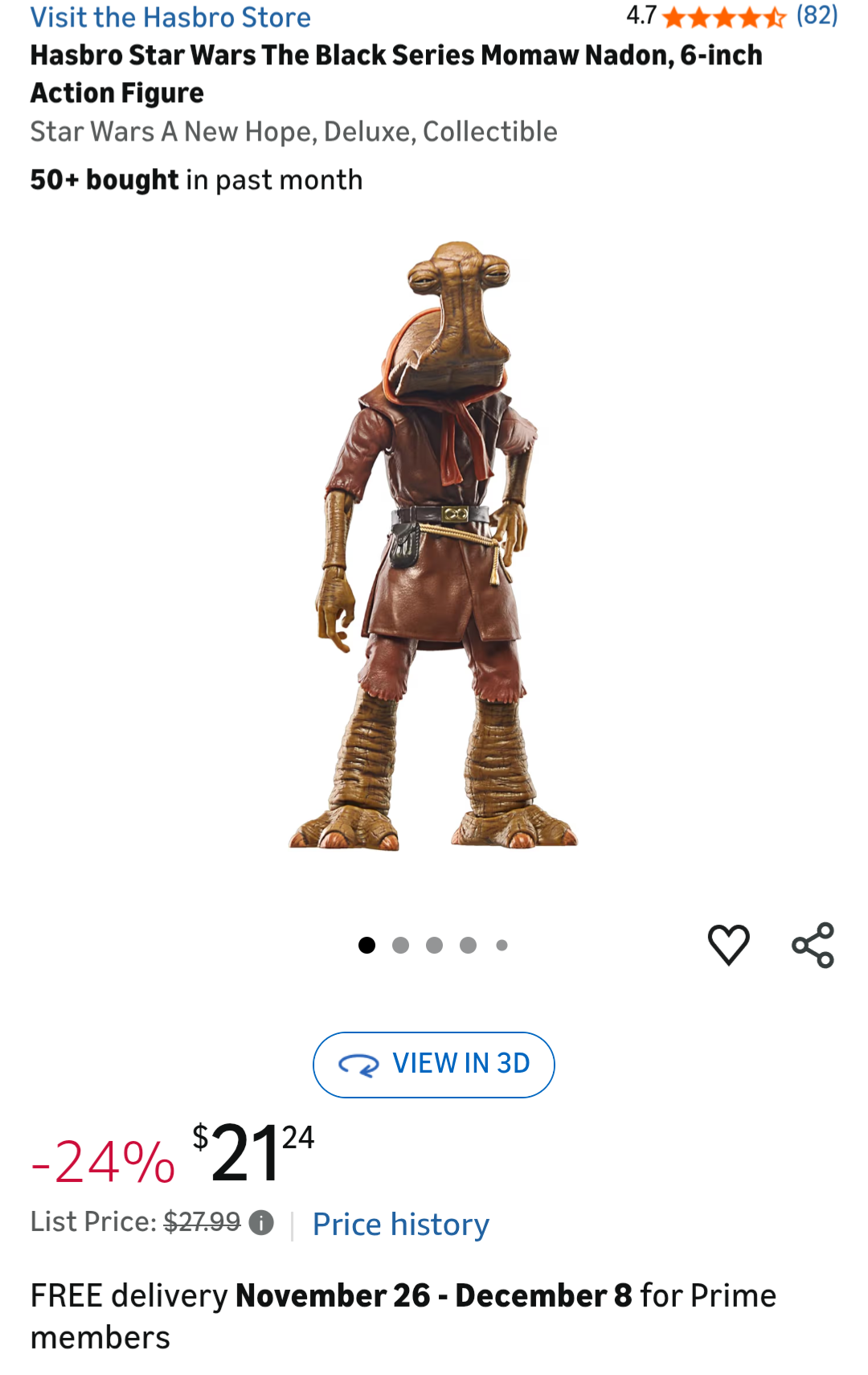Image resolution: width=868 pixels, height=1375 pixels.
Task: Open the Price history link
Action: click(x=400, y=1224)
